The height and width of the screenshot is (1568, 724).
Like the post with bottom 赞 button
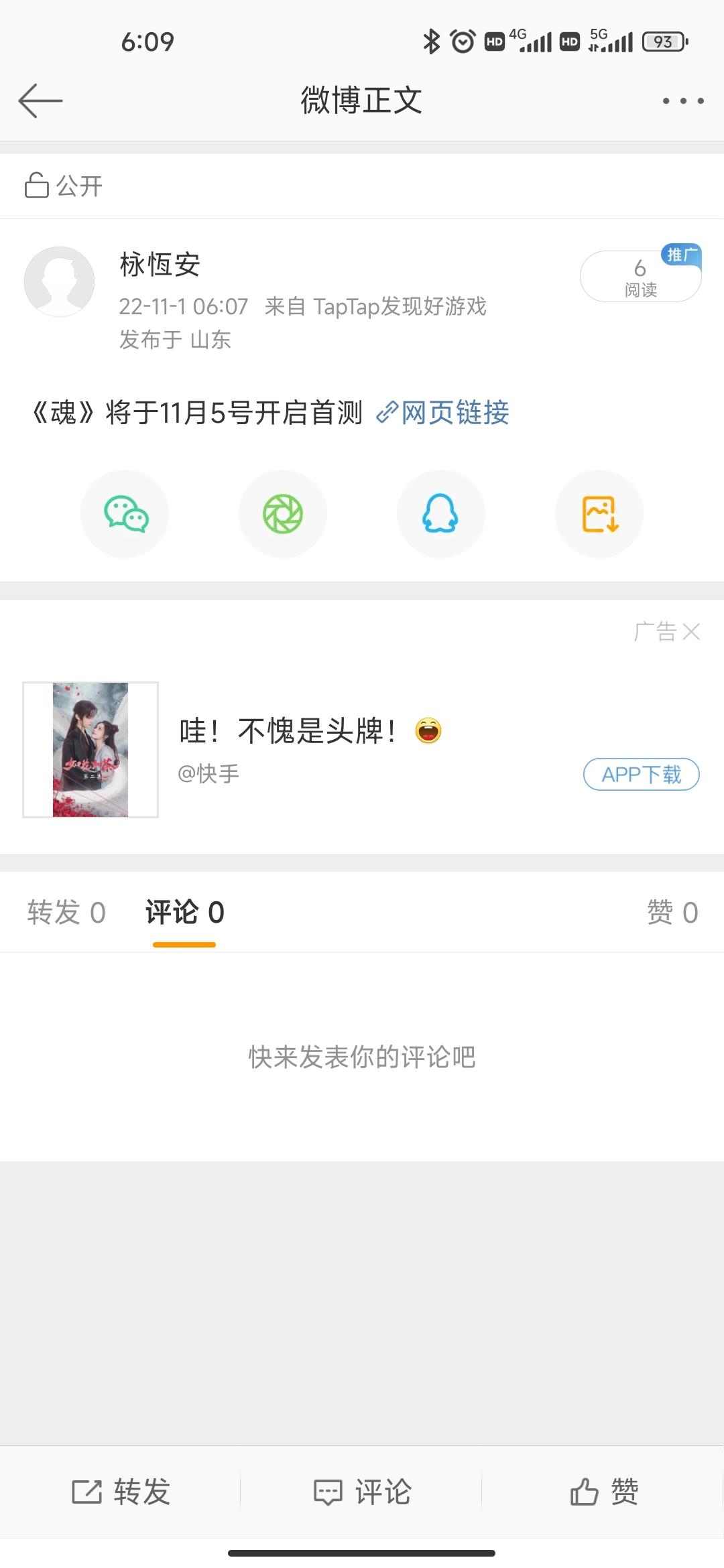pyautogui.click(x=603, y=1492)
